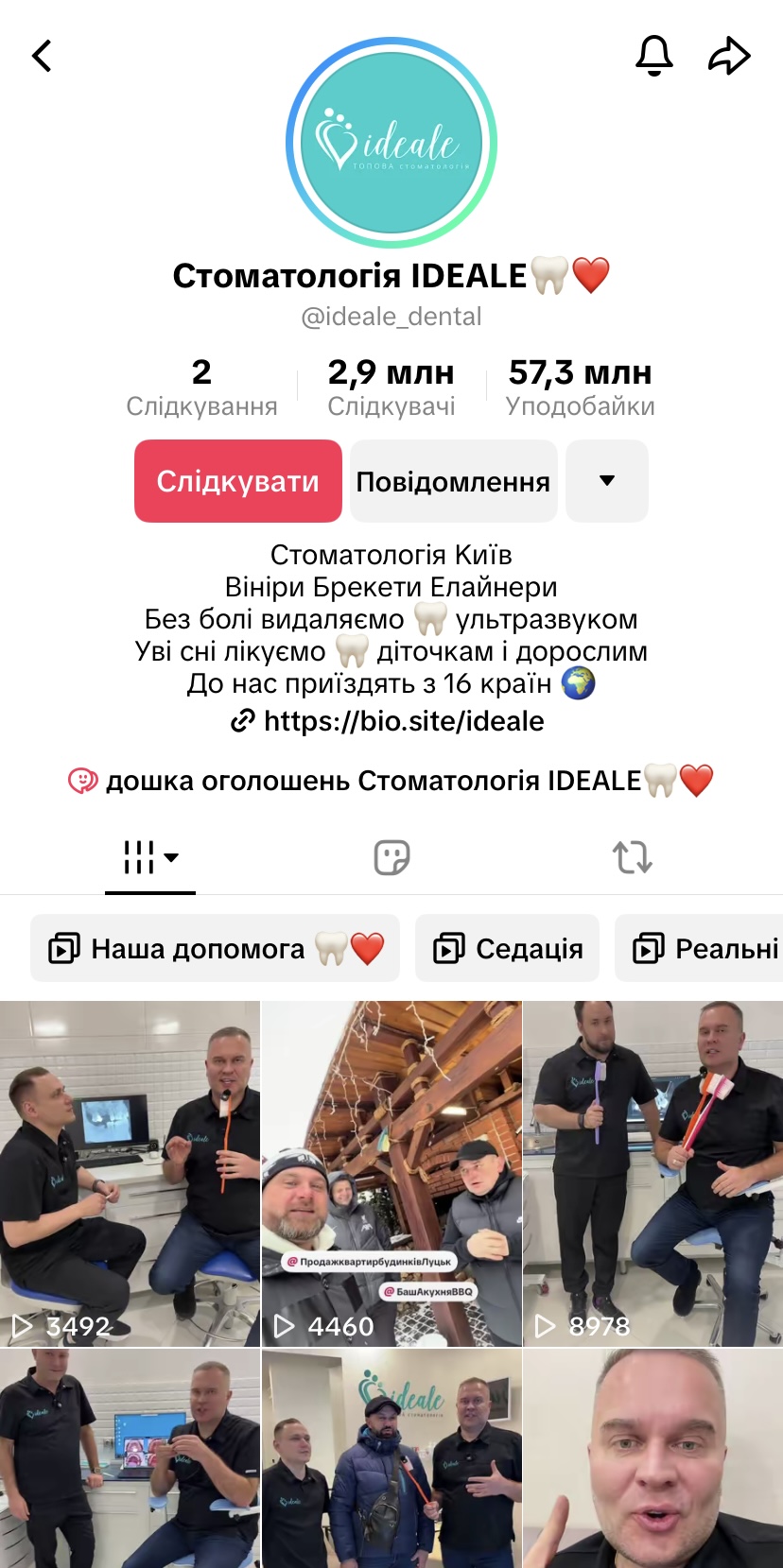Open the notifications bell
The height and width of the screenshot is (1568, 783).
pos(653,56)
